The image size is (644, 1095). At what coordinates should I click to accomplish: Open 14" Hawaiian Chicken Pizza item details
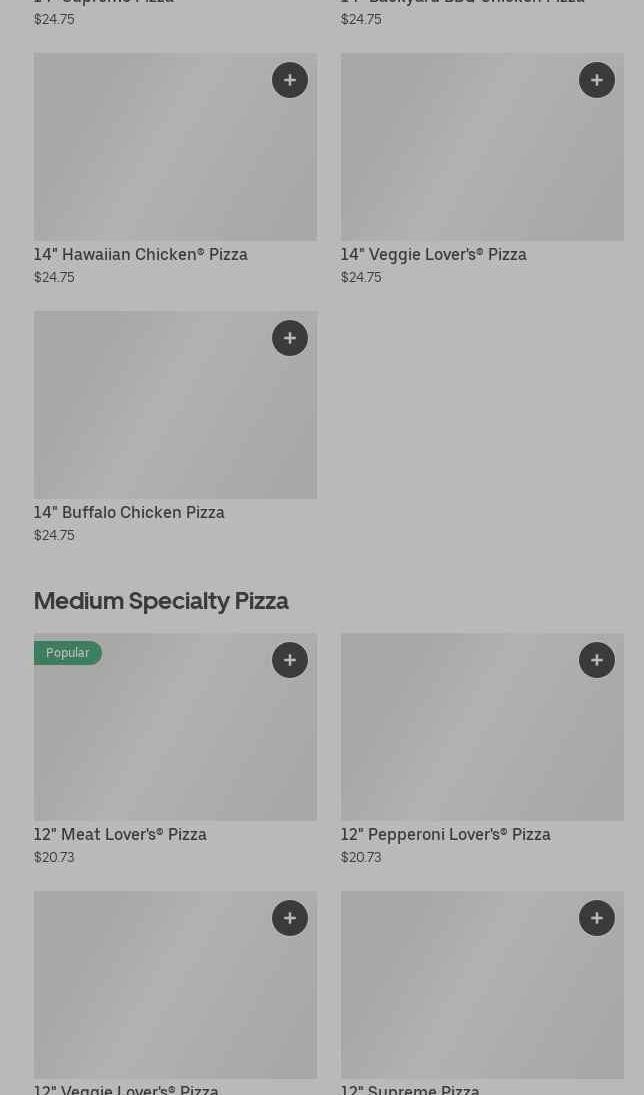[150, 160]
